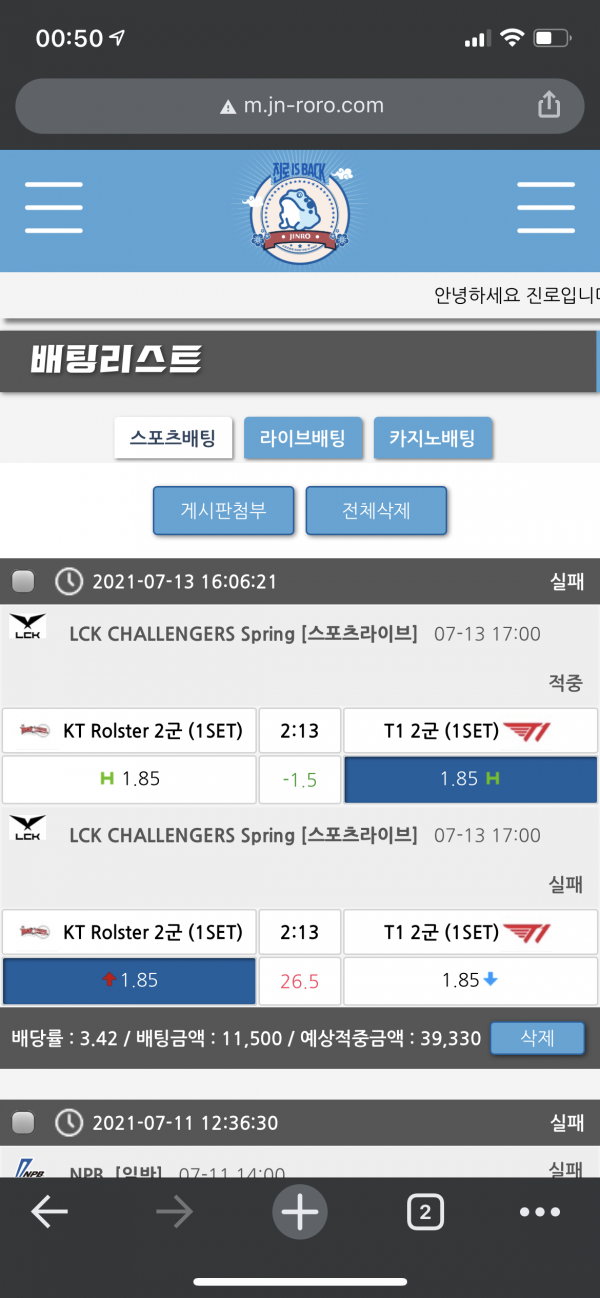
Task: Tap the 전체삭제 button
Action: [376, 511]
